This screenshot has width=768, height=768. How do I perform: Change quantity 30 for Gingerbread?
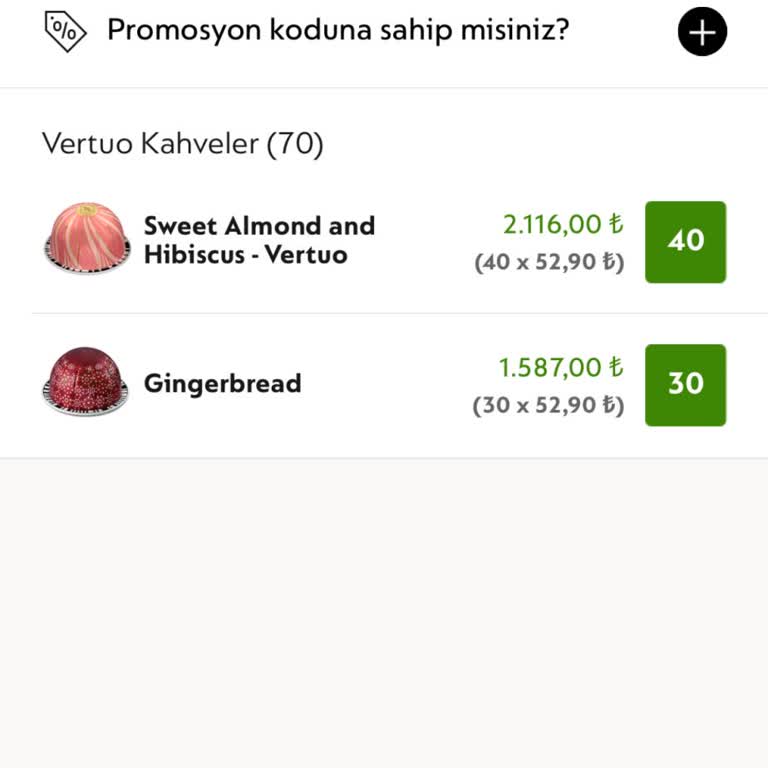[685, 384]
